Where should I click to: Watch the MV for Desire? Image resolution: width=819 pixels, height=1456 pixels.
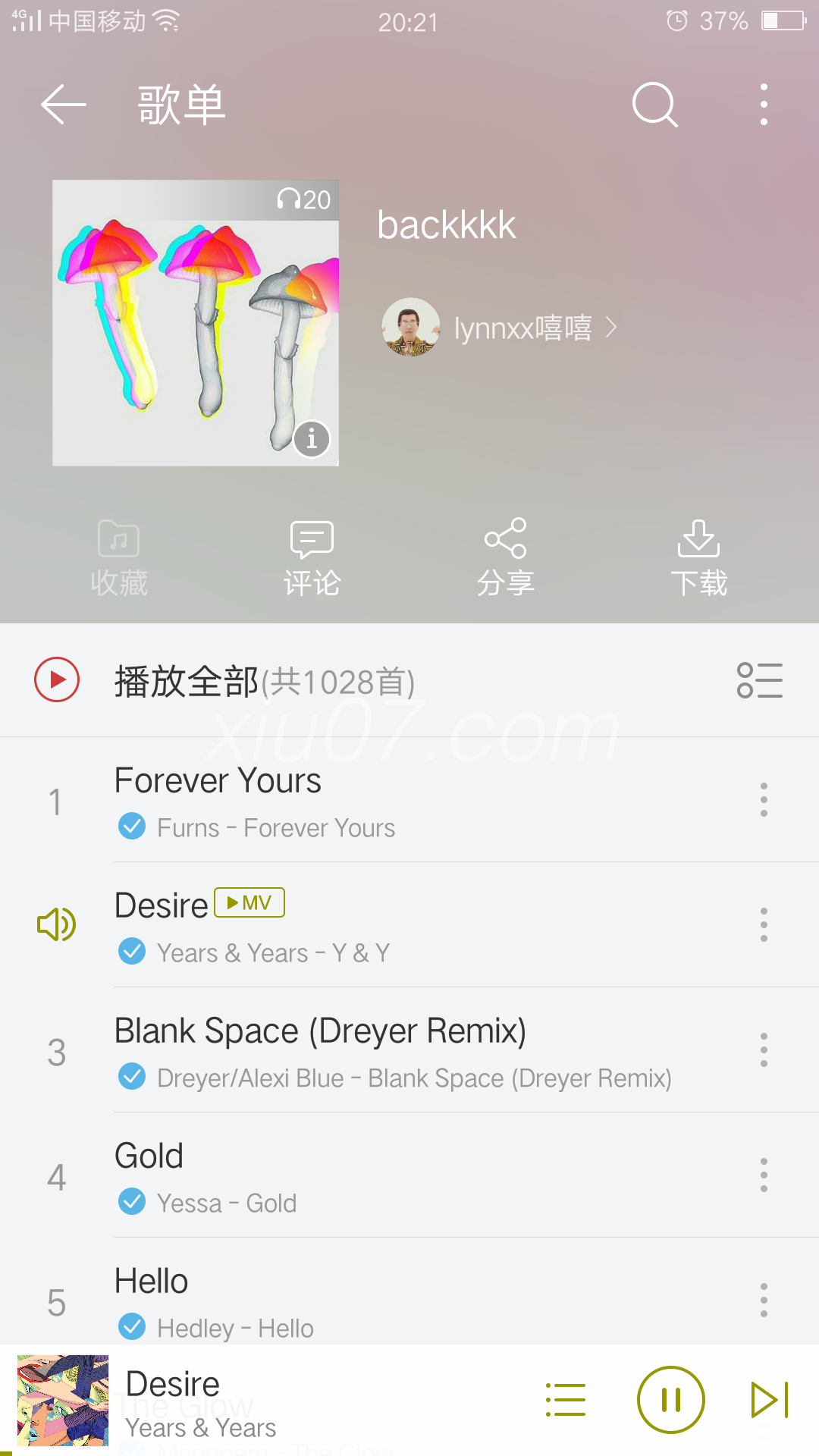click(x=249, y=902)
